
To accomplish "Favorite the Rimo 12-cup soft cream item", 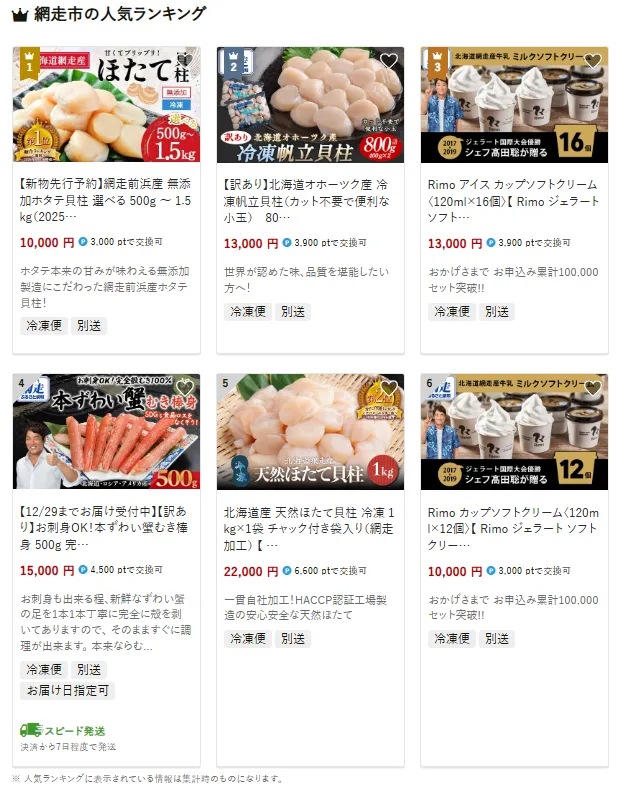I will pos(592,389).
